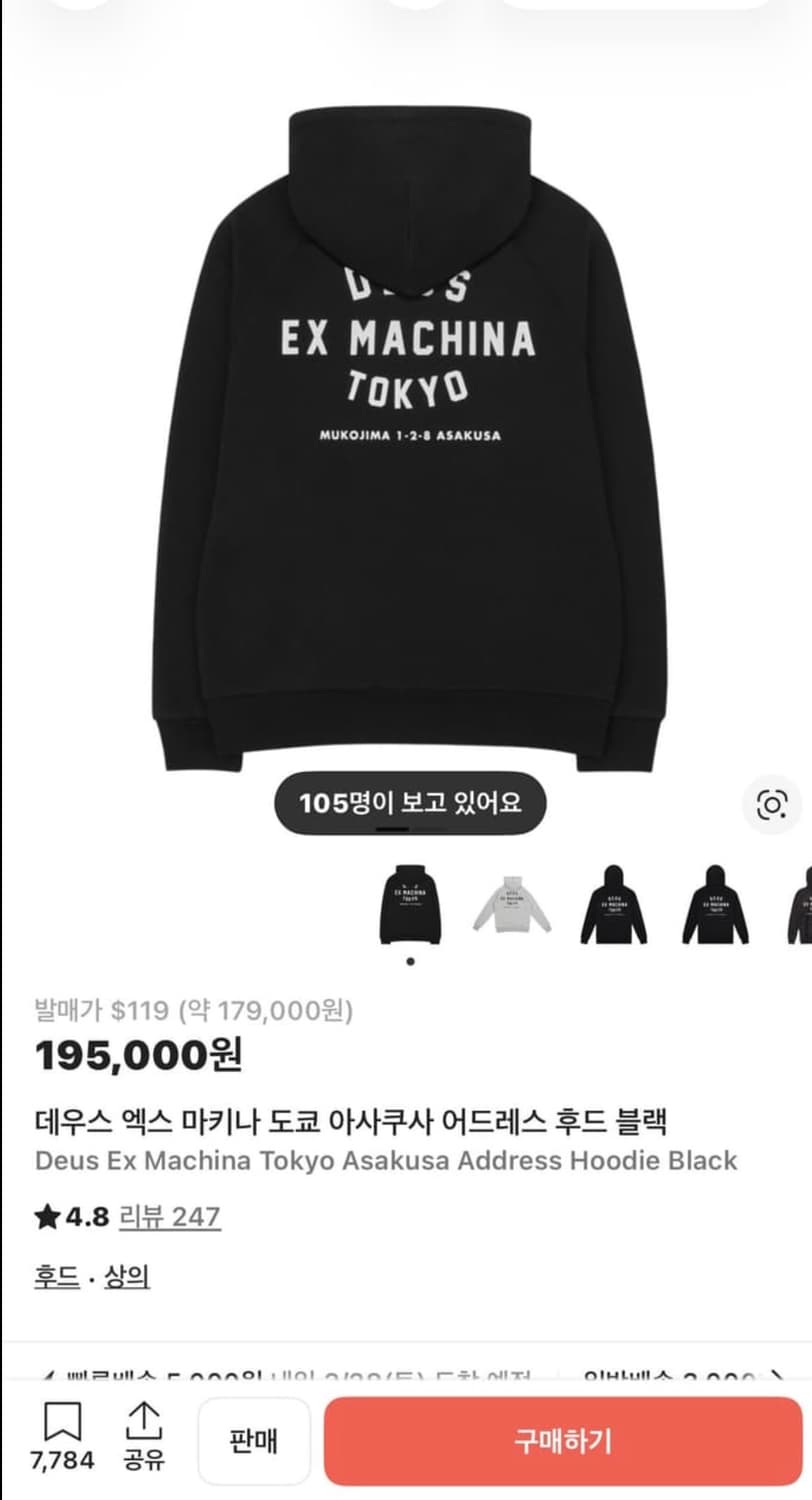The height and width of the screenshot is (1500, 812).
Task: Click the star icon beside the 4.8 rating
Action: [43, 1218]
